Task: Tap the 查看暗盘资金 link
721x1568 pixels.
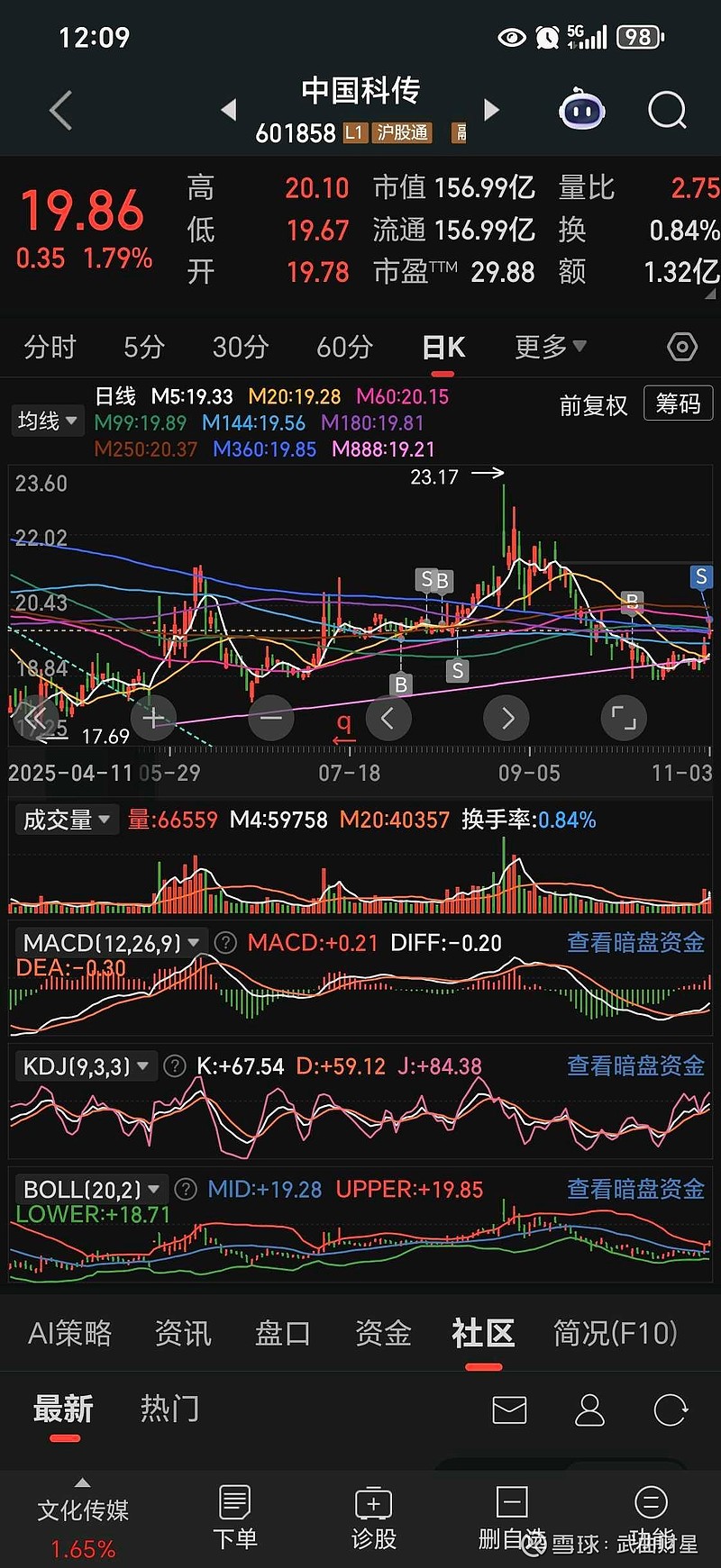Action: pos(635,942)
